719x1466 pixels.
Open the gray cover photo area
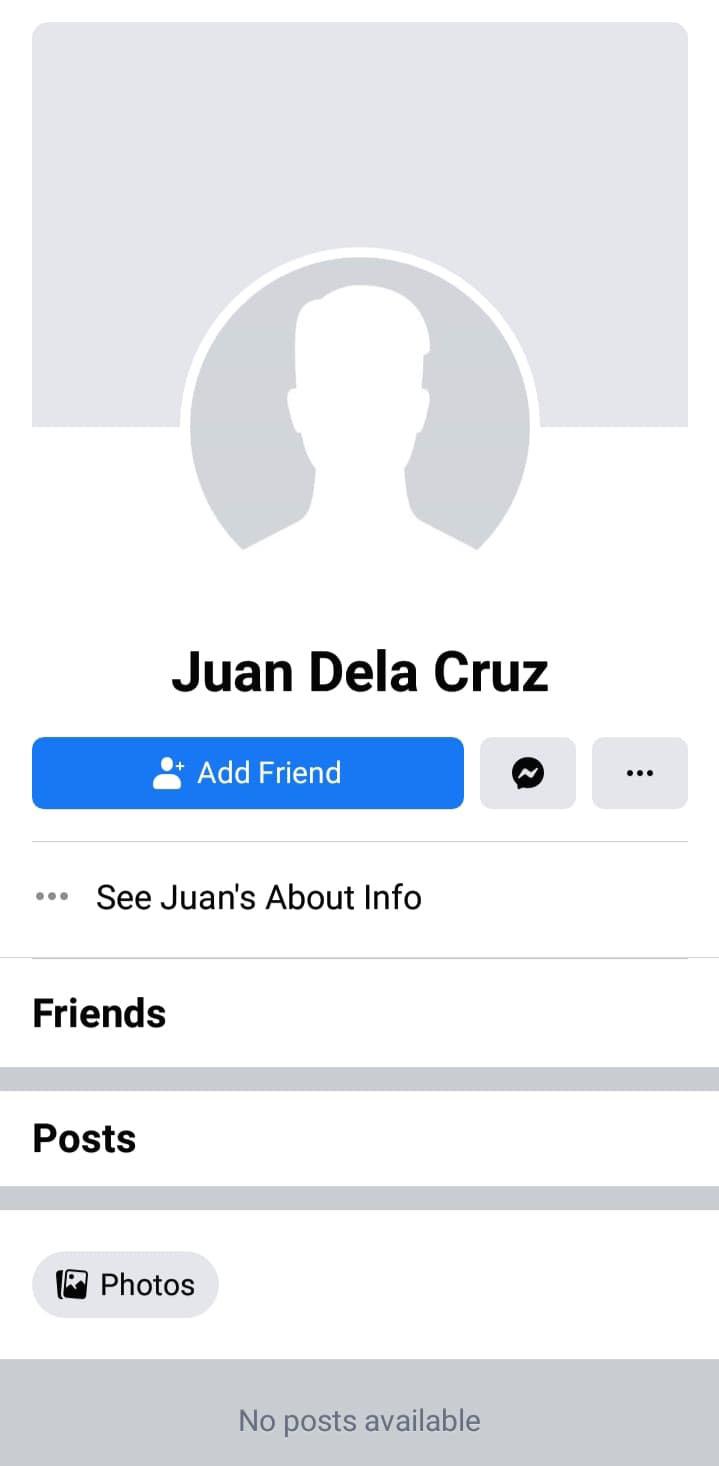point(360,130)
